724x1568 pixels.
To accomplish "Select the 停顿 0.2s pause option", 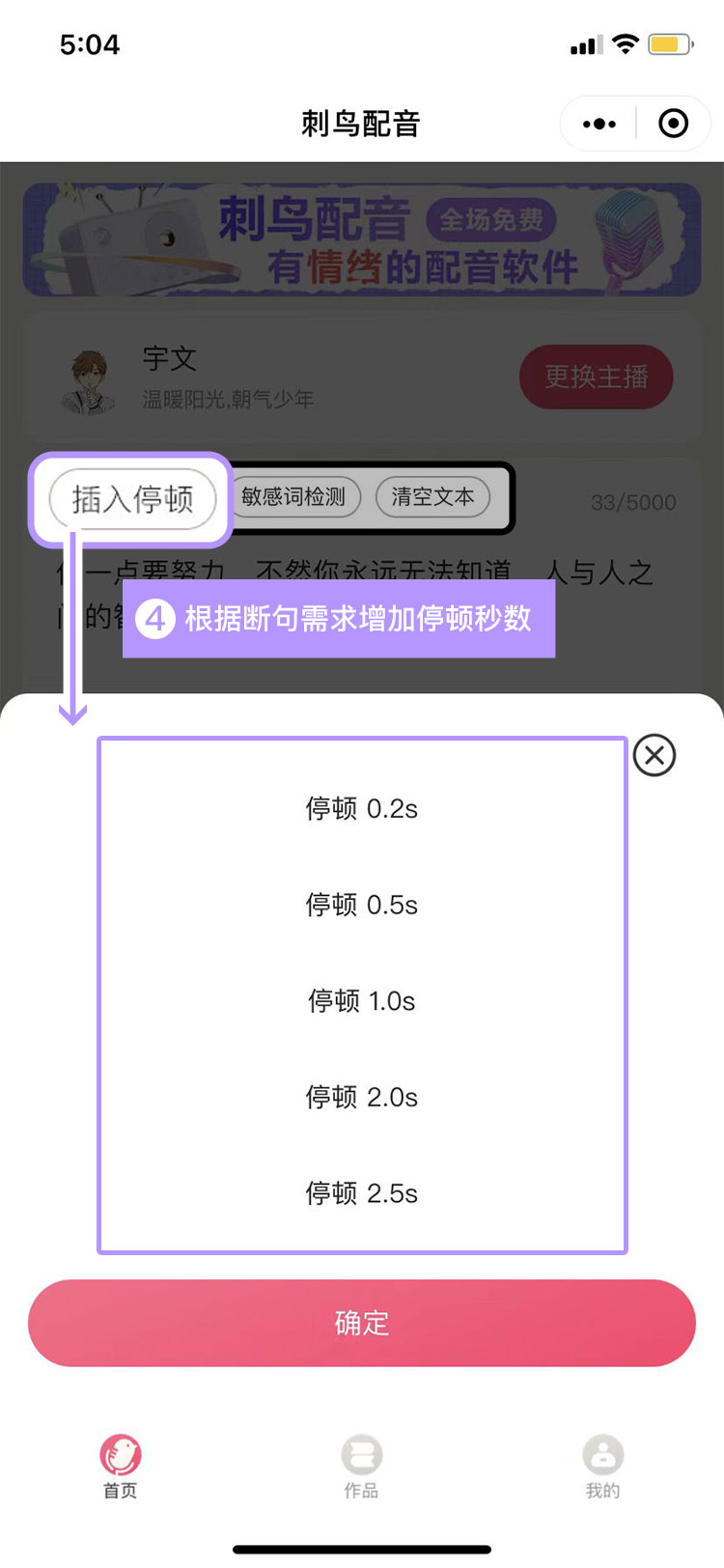I will tap(362, 808).
